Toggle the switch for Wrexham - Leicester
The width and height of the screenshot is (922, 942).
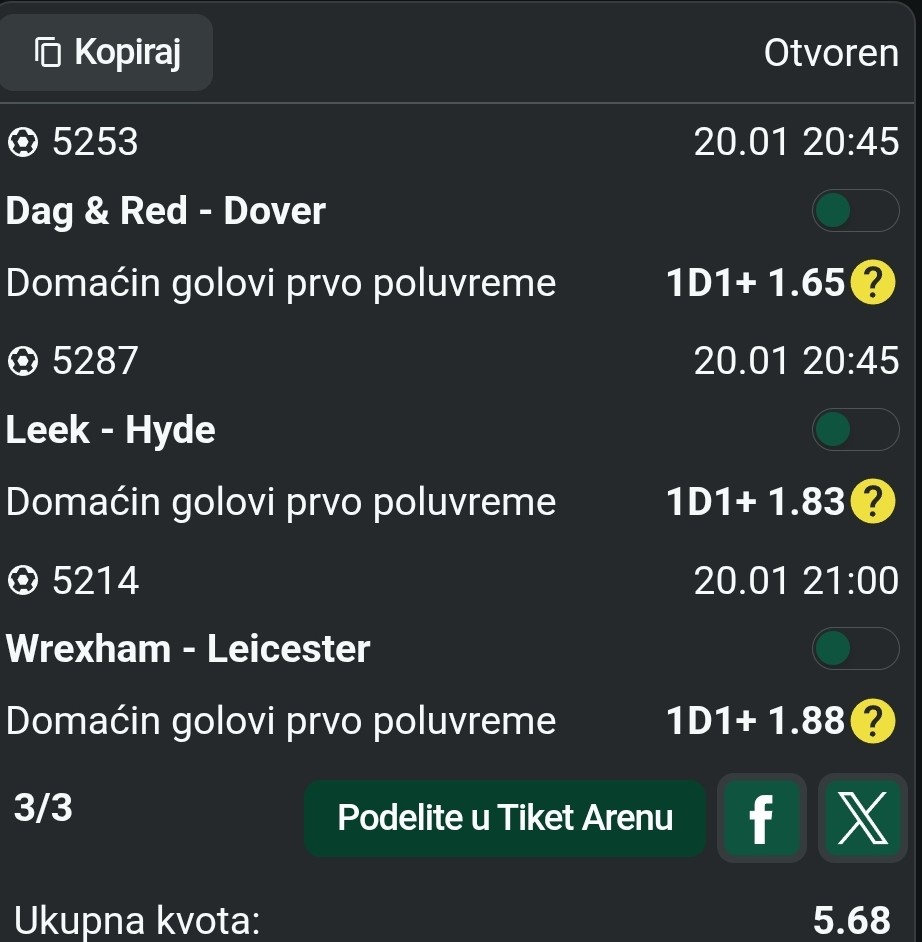click(x=855, y=649)
